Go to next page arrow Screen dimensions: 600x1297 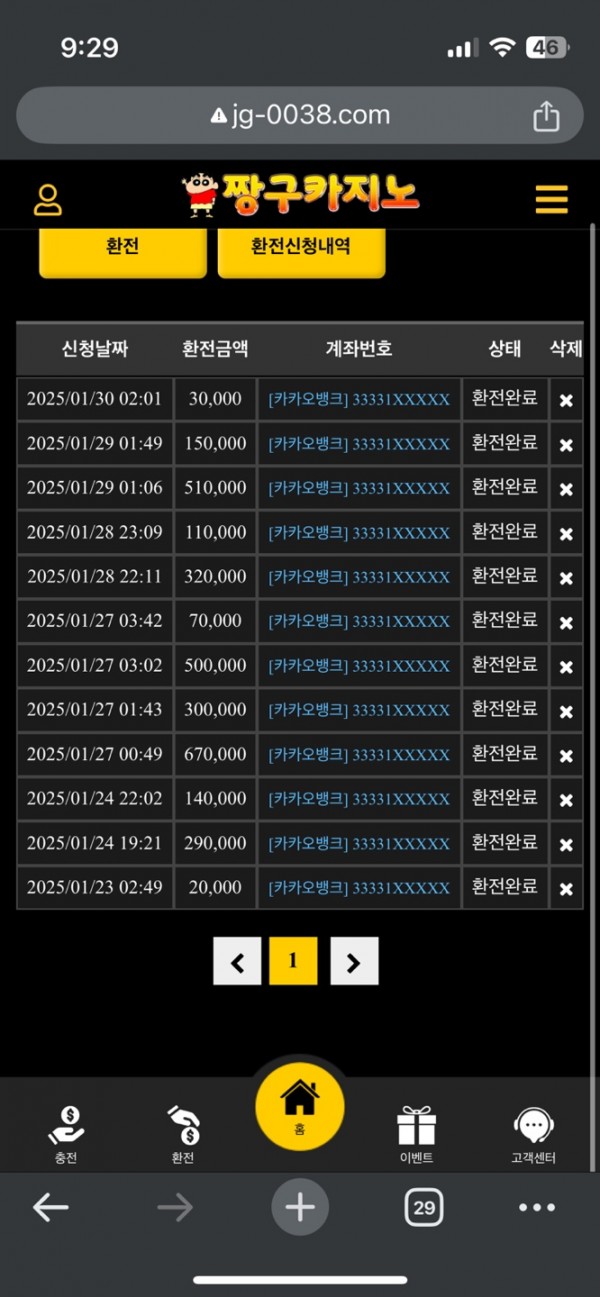[354, 962]
